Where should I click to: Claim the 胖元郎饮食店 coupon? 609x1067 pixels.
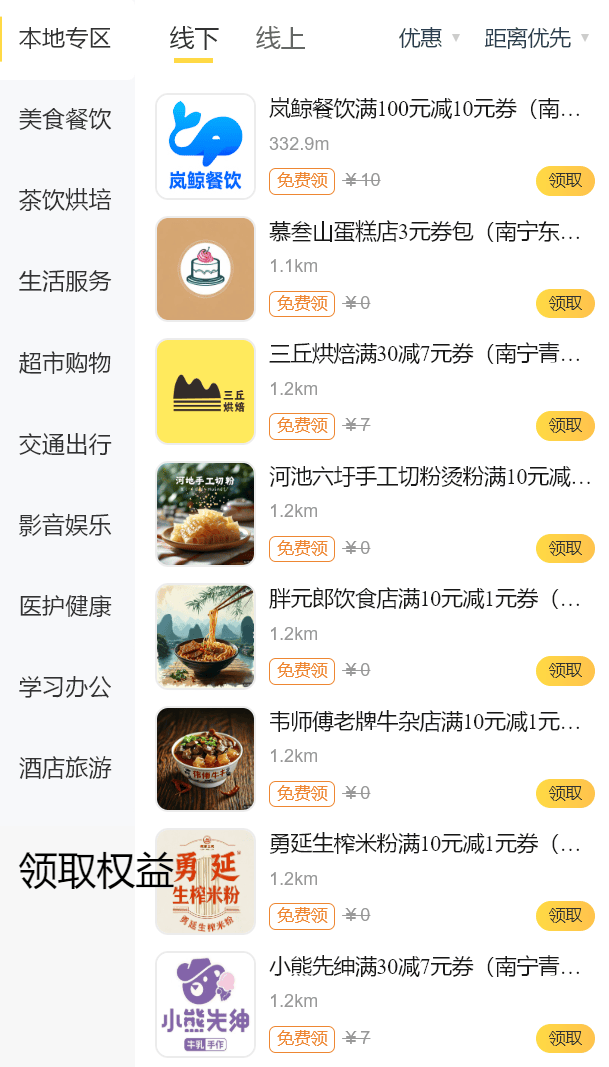tap(565, 671)
